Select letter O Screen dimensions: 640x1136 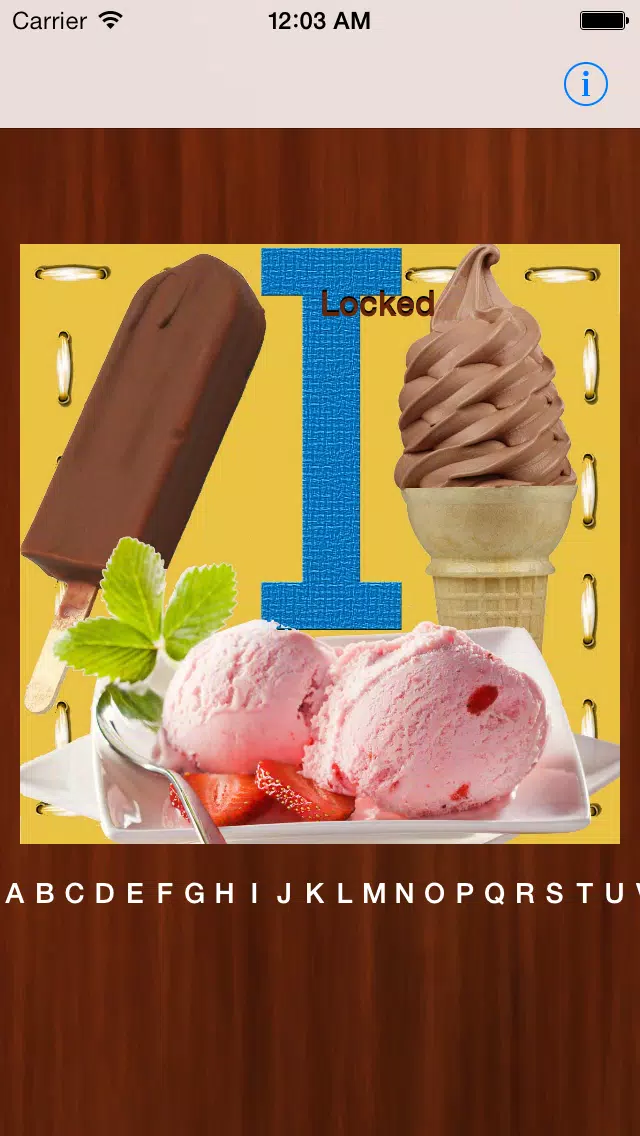pyautogui.click(x=434, y=894)
